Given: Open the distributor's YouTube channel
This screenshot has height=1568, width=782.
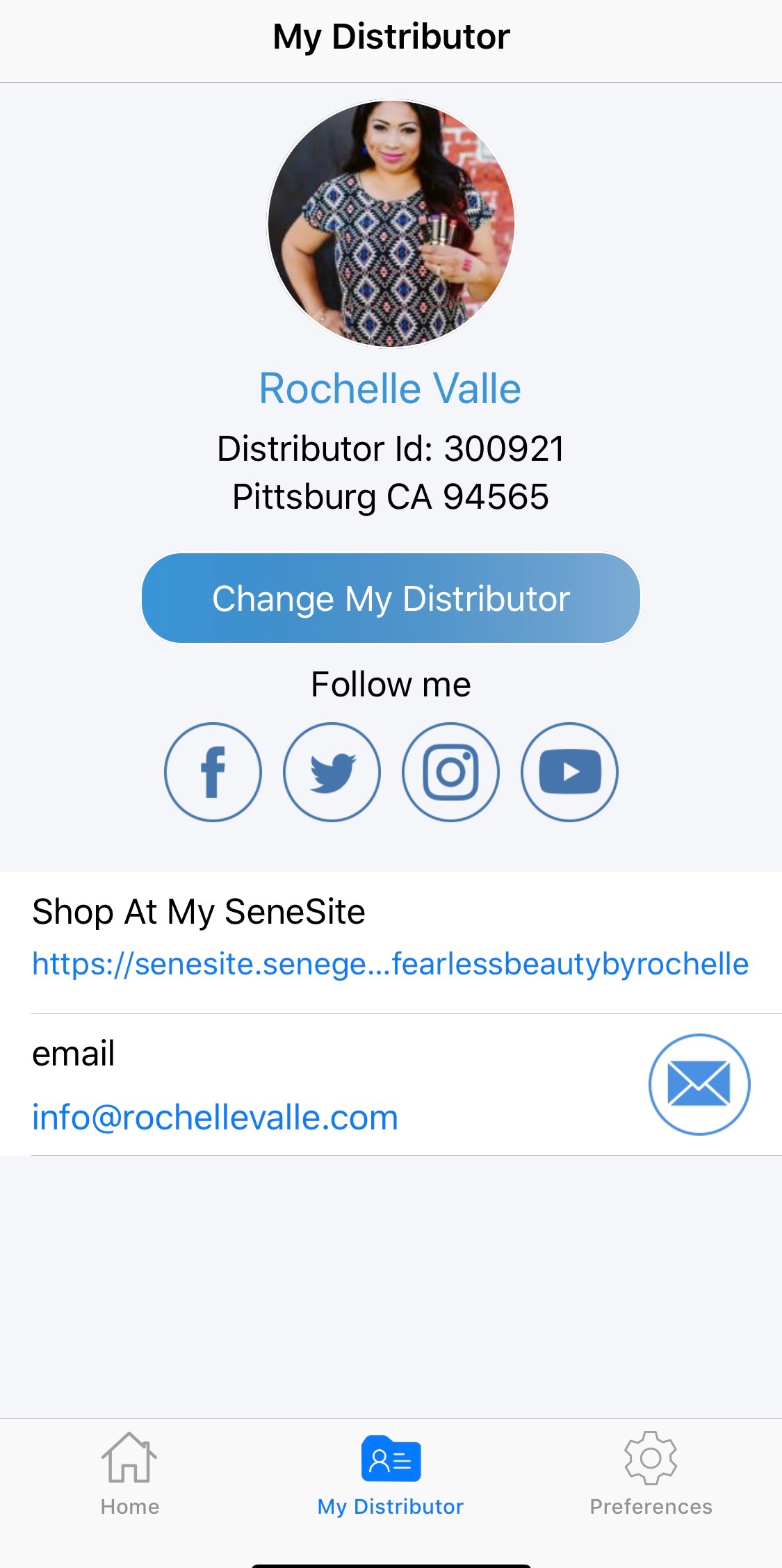Looking at the screenshot, I should pos(569,772).
